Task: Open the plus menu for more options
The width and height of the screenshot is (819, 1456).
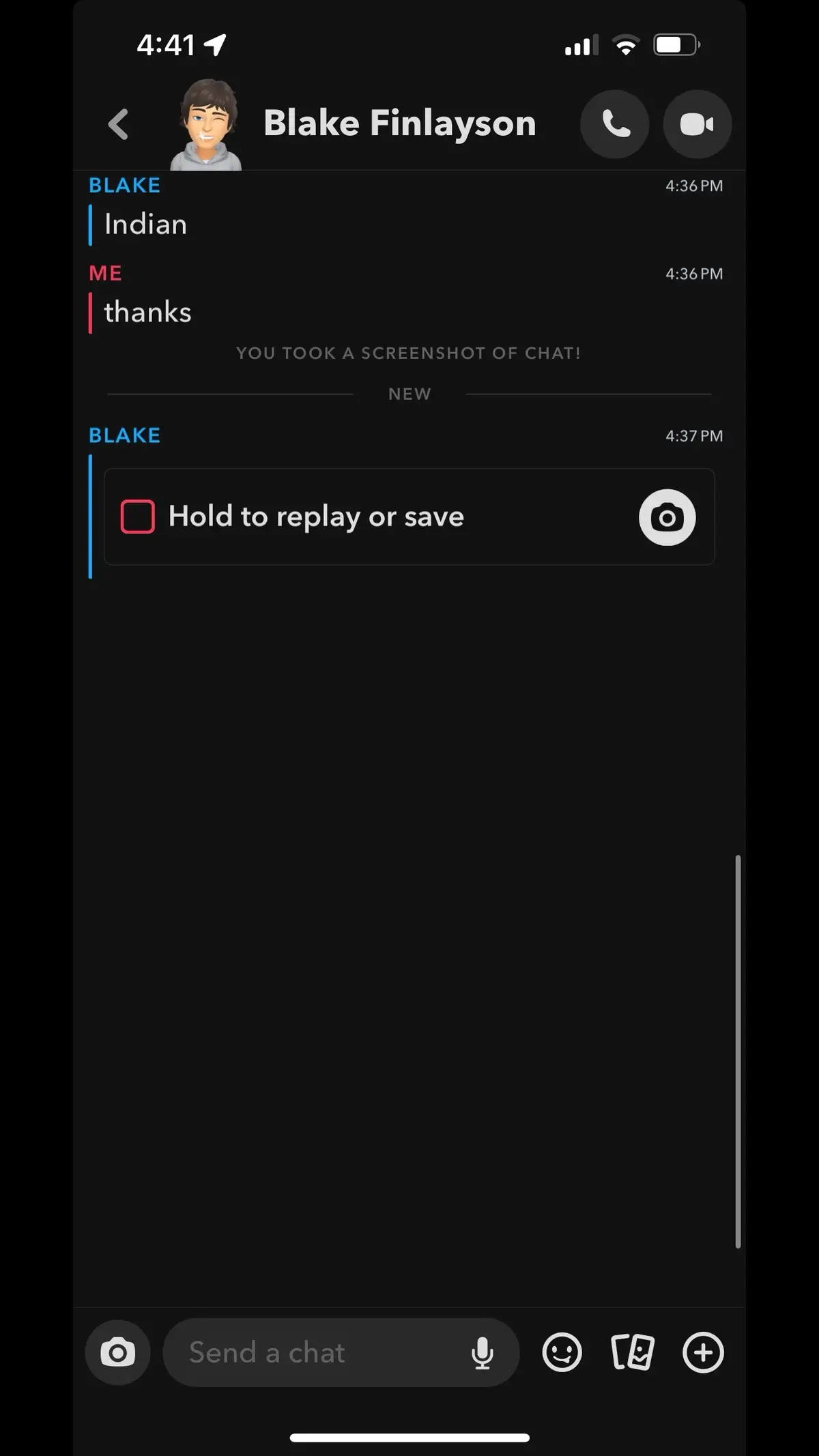Action: [x=703, y=1352]
